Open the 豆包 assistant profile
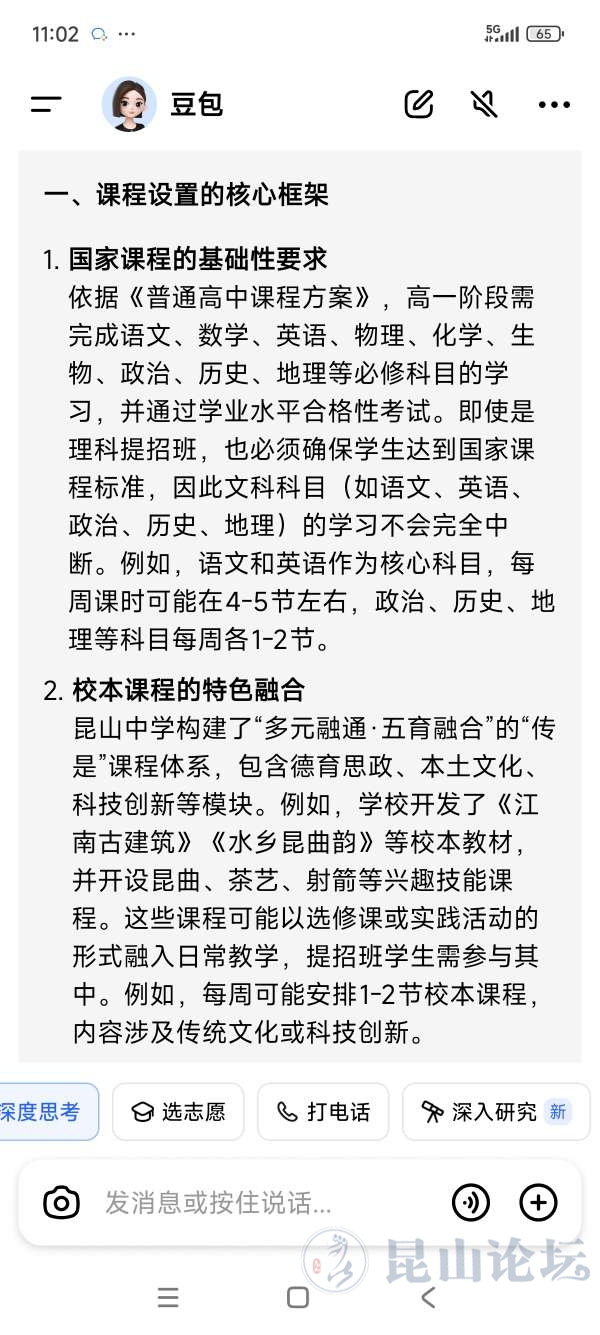Screen dimensions: 600x1335 (163, 104)
